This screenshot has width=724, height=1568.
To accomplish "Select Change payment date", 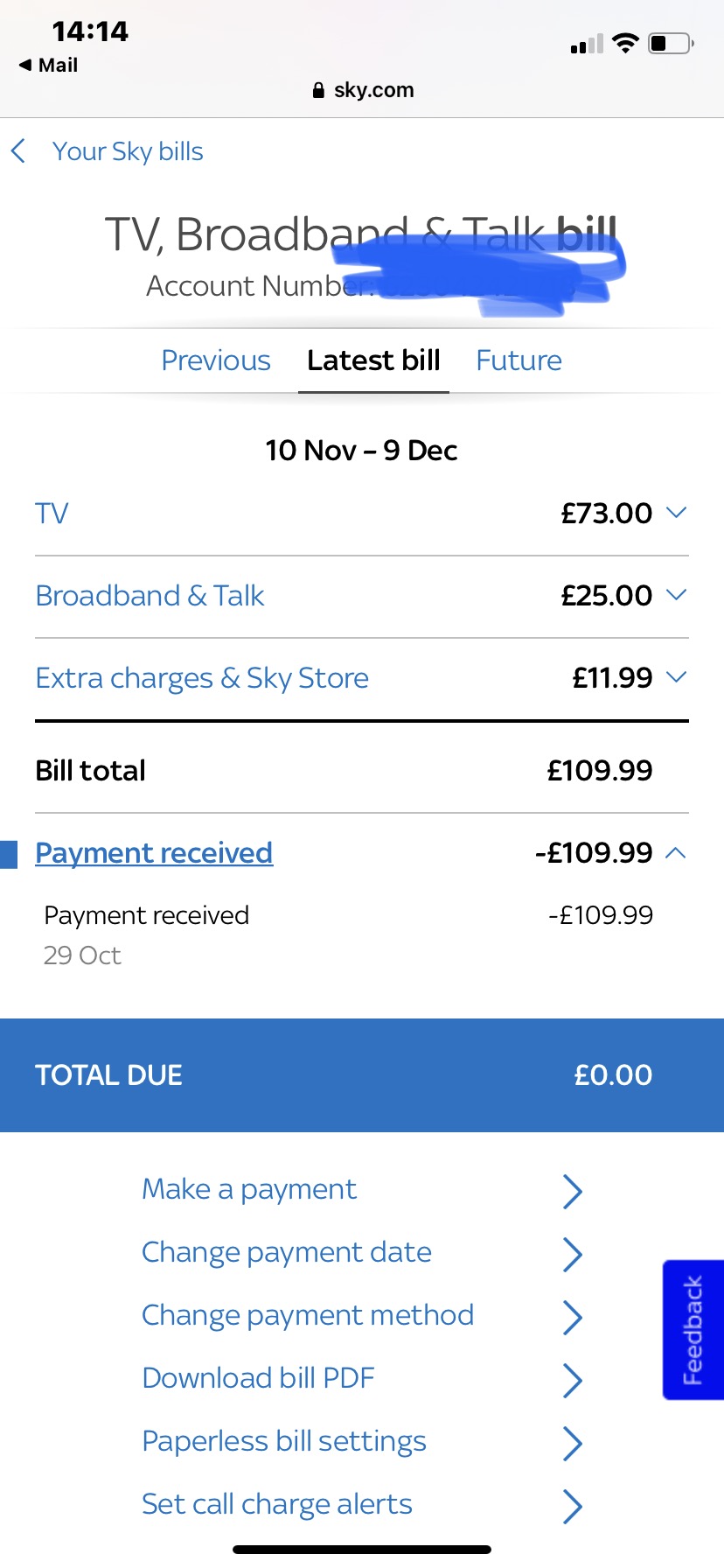I will [x=286, y=1251].
